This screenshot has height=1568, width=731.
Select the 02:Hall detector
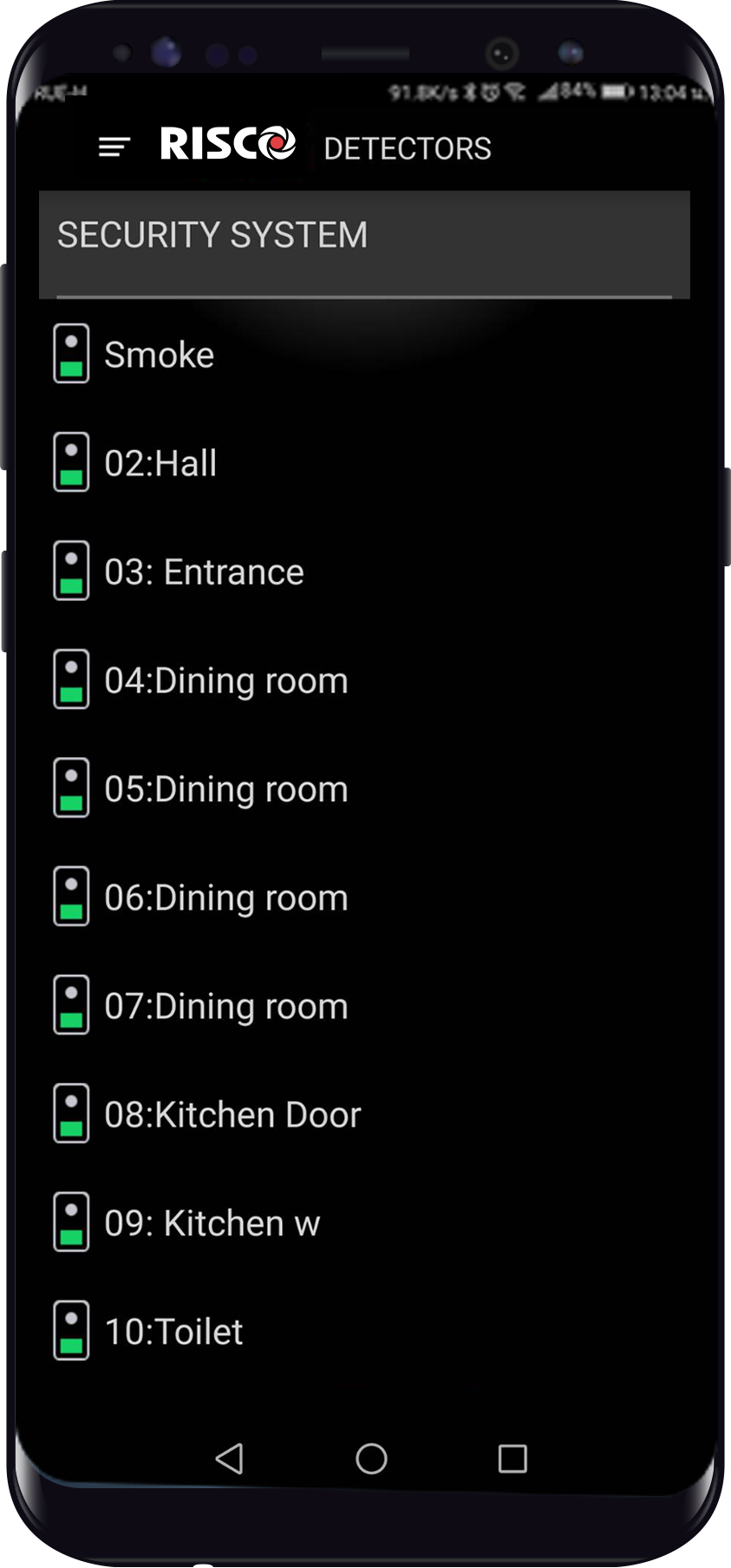(x=364, y=463)
